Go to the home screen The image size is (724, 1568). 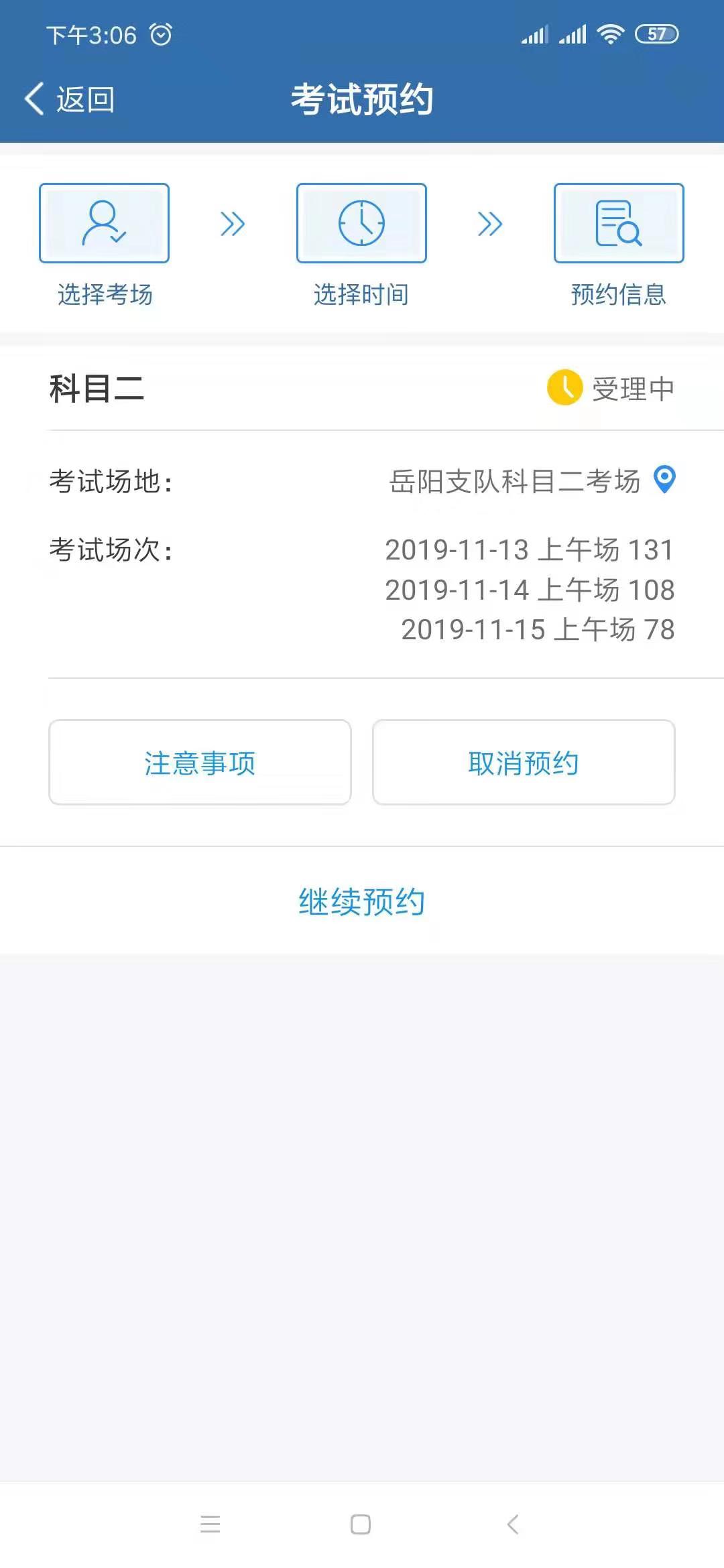tap(361, 1524)
